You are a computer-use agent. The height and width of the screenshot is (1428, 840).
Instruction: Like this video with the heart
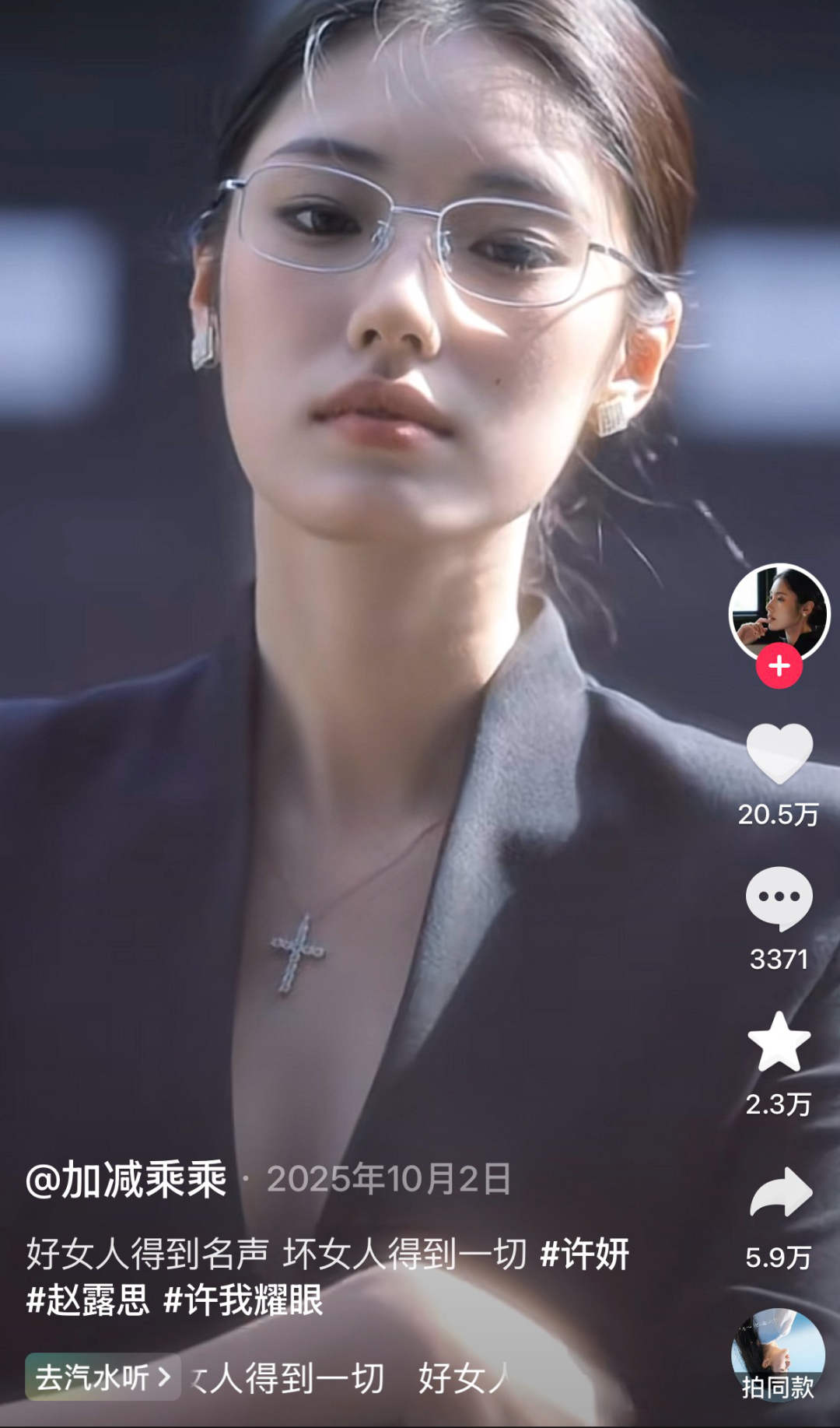779,753
